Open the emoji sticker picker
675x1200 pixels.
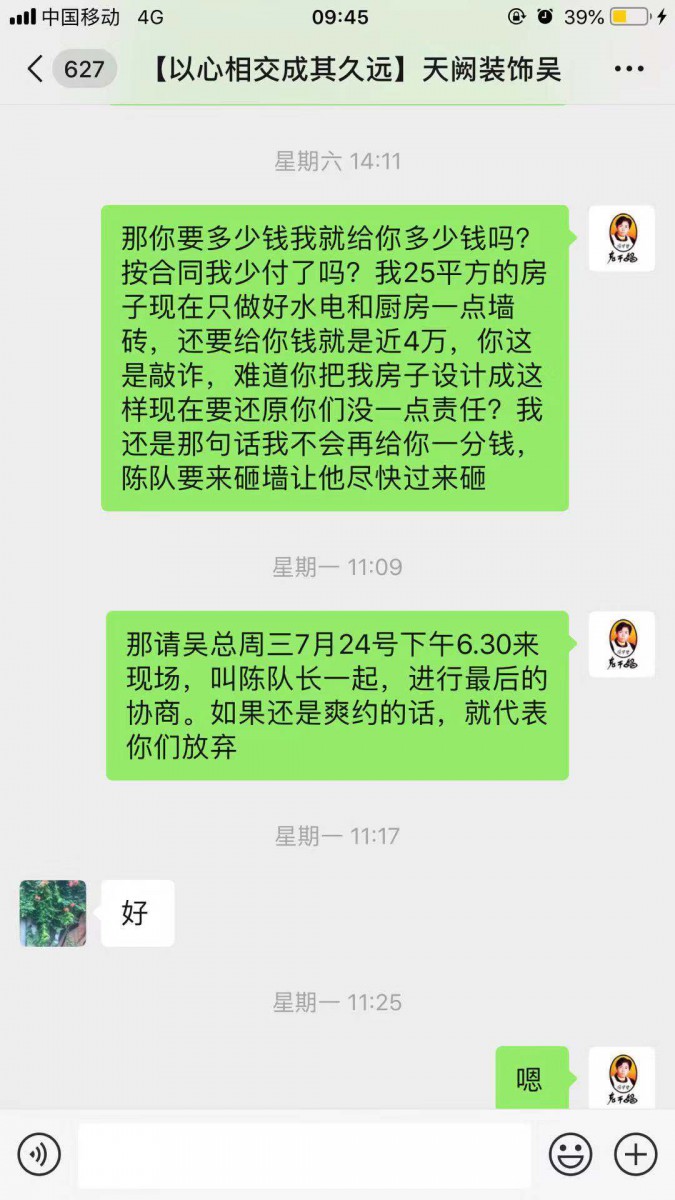click(570, 1155)
